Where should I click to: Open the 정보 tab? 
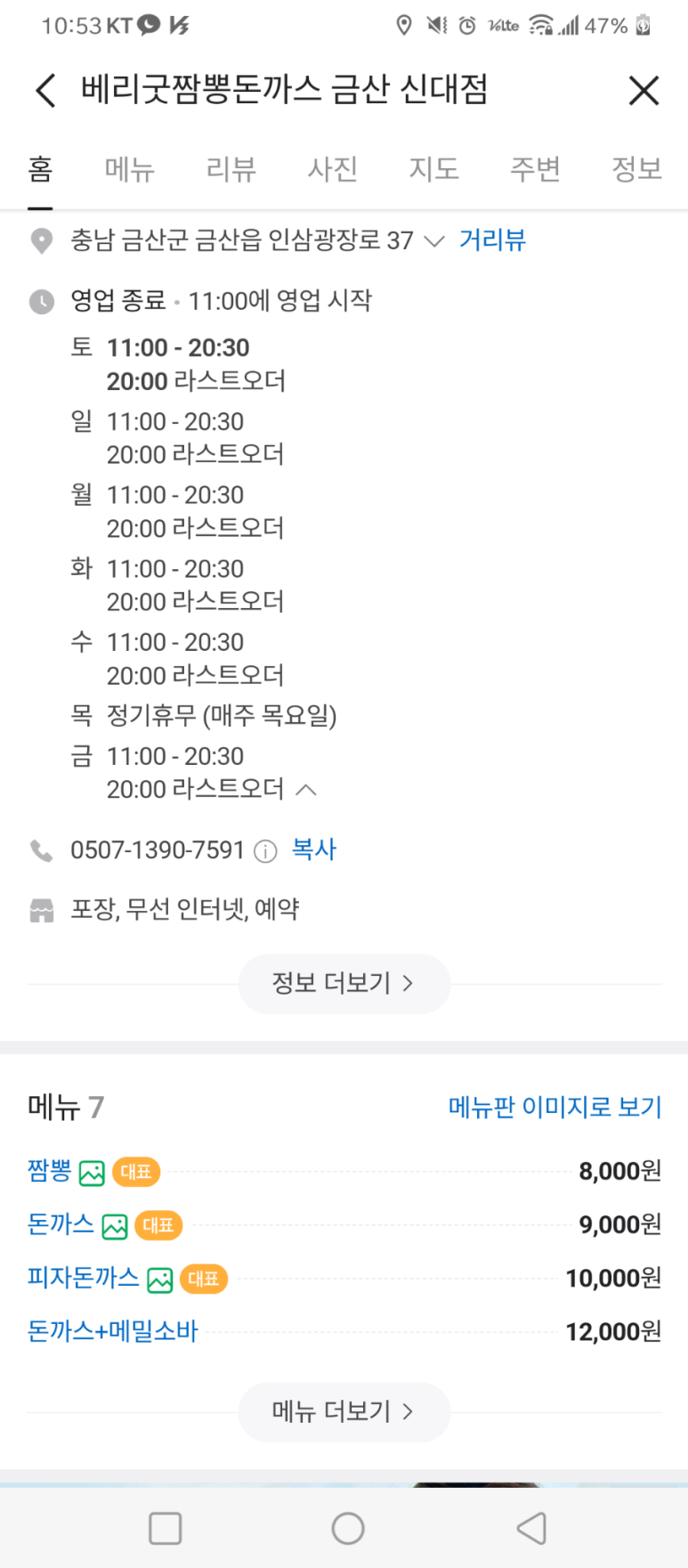636,169
